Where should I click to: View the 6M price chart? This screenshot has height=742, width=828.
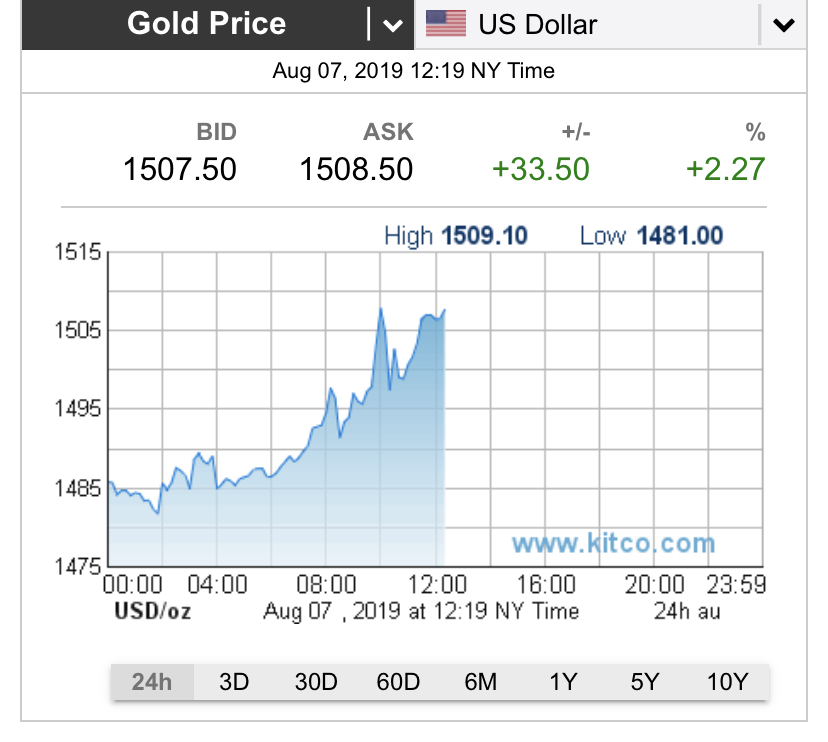(481, 682)
